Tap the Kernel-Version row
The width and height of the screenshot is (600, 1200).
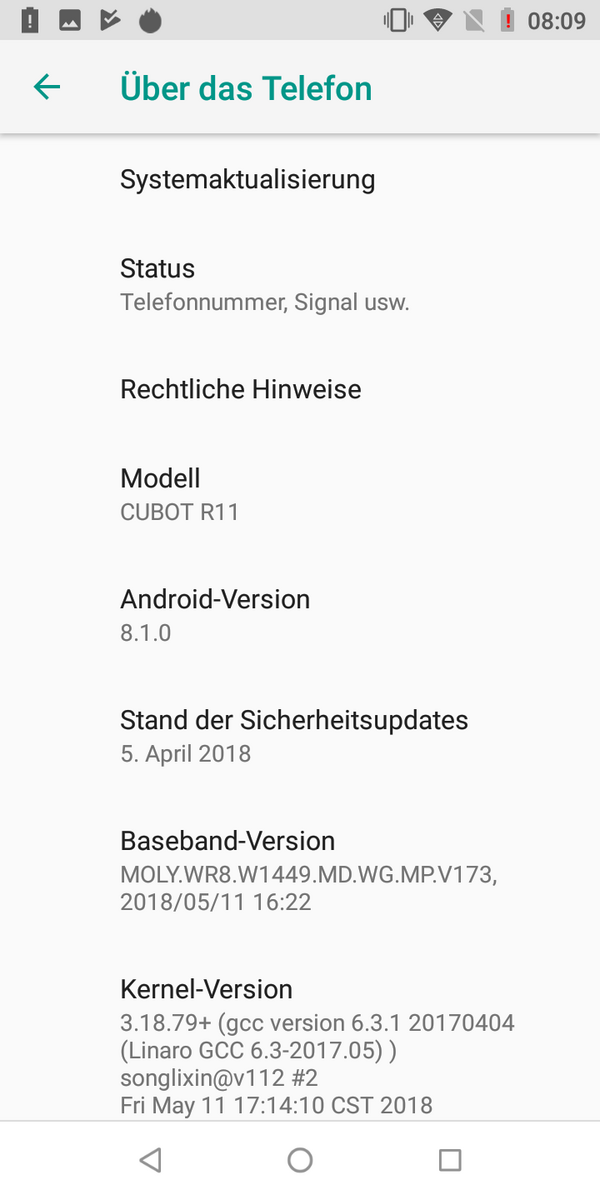click(300, 1045)
